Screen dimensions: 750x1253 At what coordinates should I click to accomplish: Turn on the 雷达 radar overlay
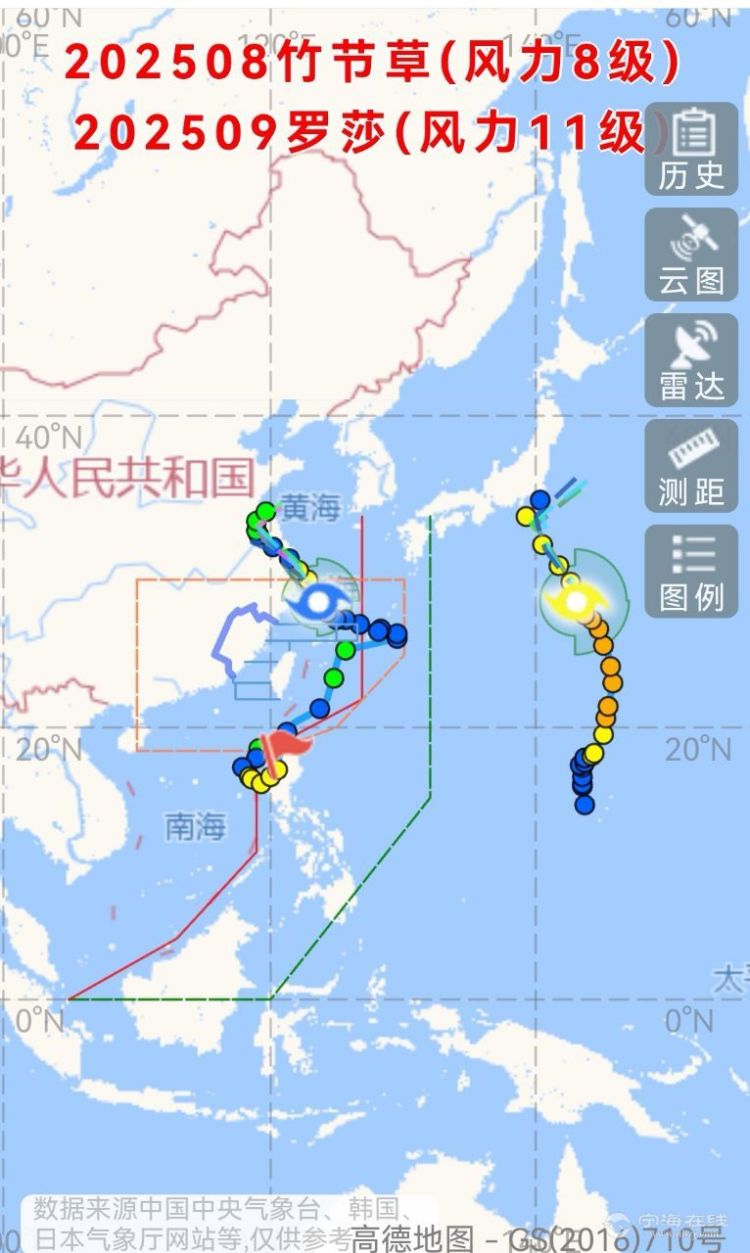[692, 360]
